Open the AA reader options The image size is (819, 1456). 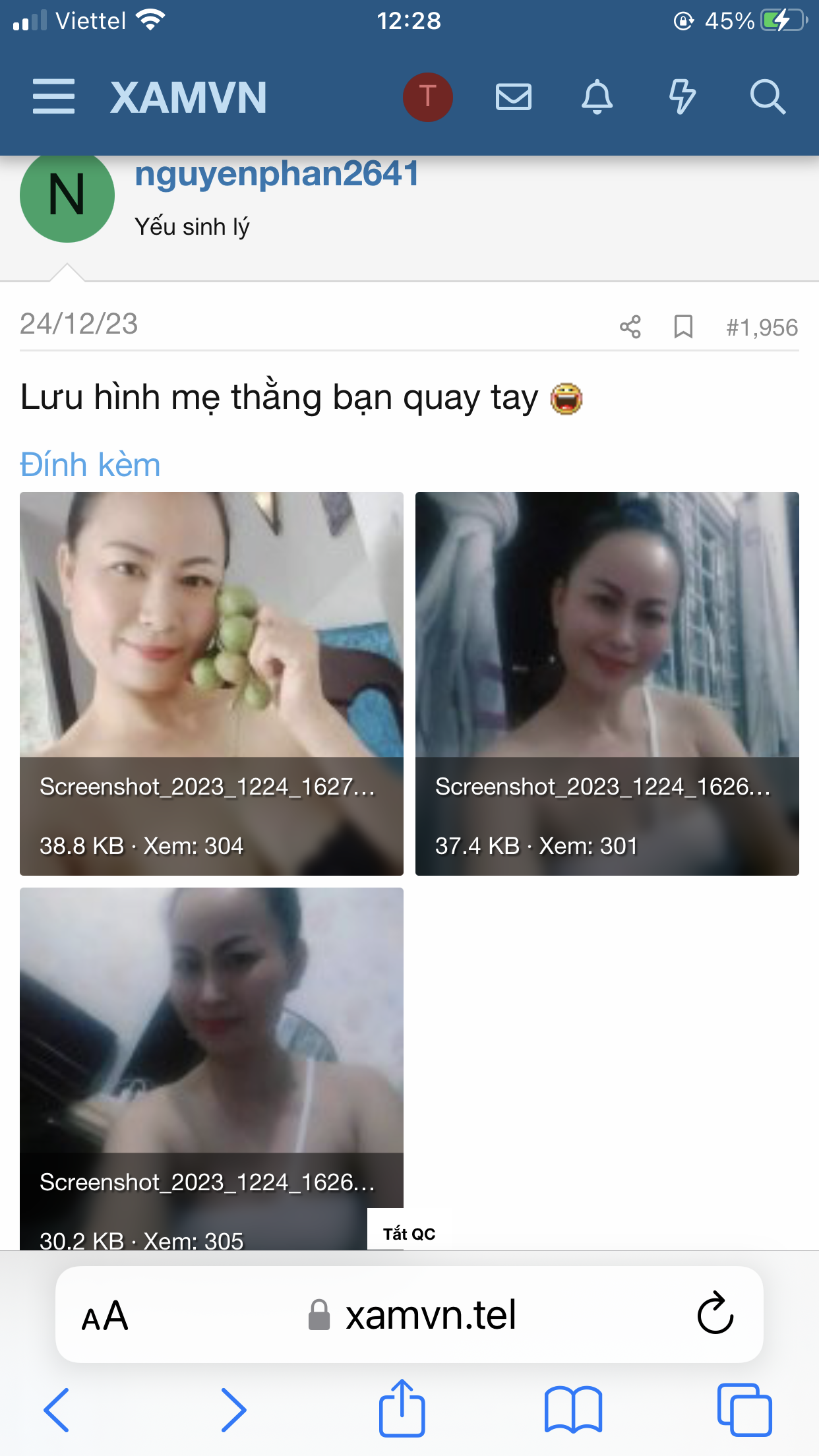coord(105,1316)
